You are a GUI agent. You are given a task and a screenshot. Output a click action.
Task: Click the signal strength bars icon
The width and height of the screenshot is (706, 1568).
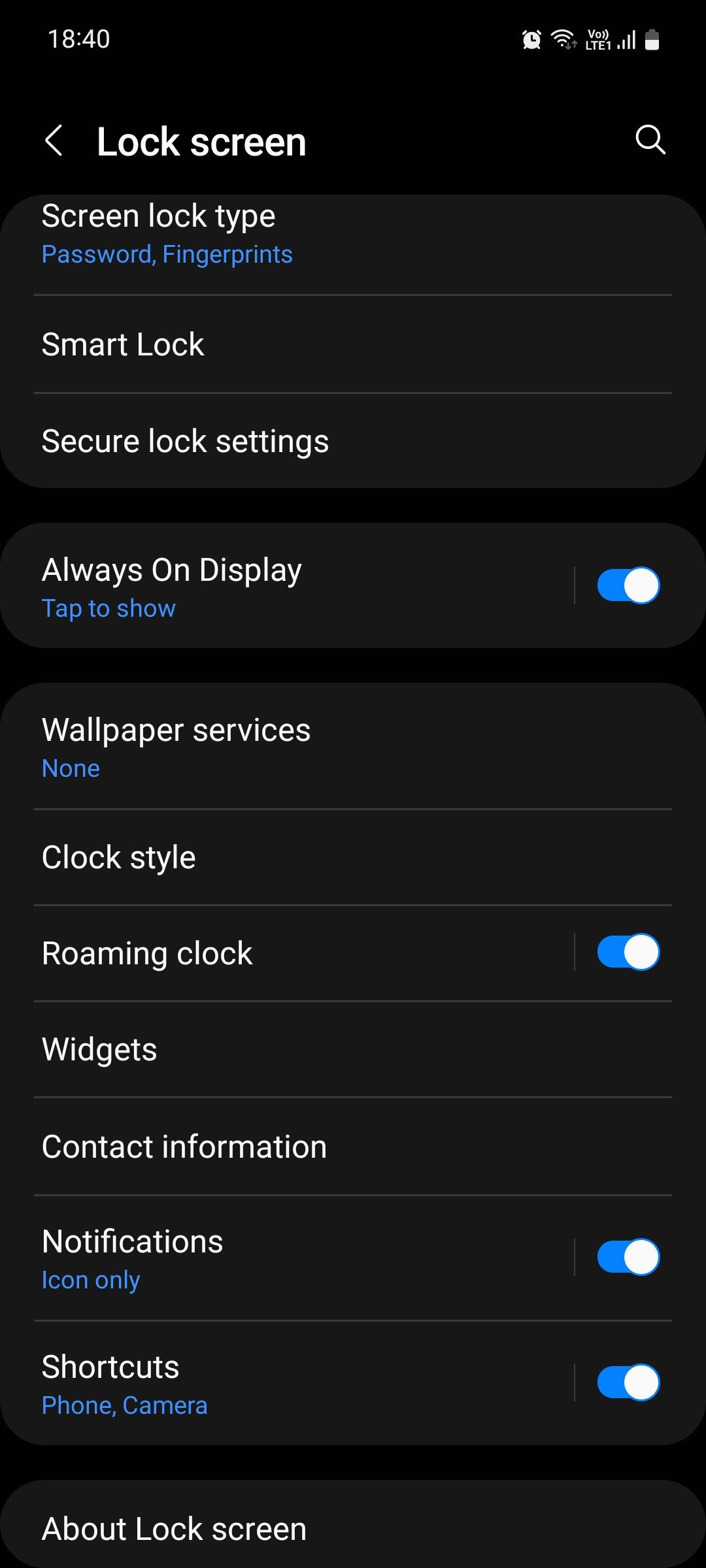[626, 41]
